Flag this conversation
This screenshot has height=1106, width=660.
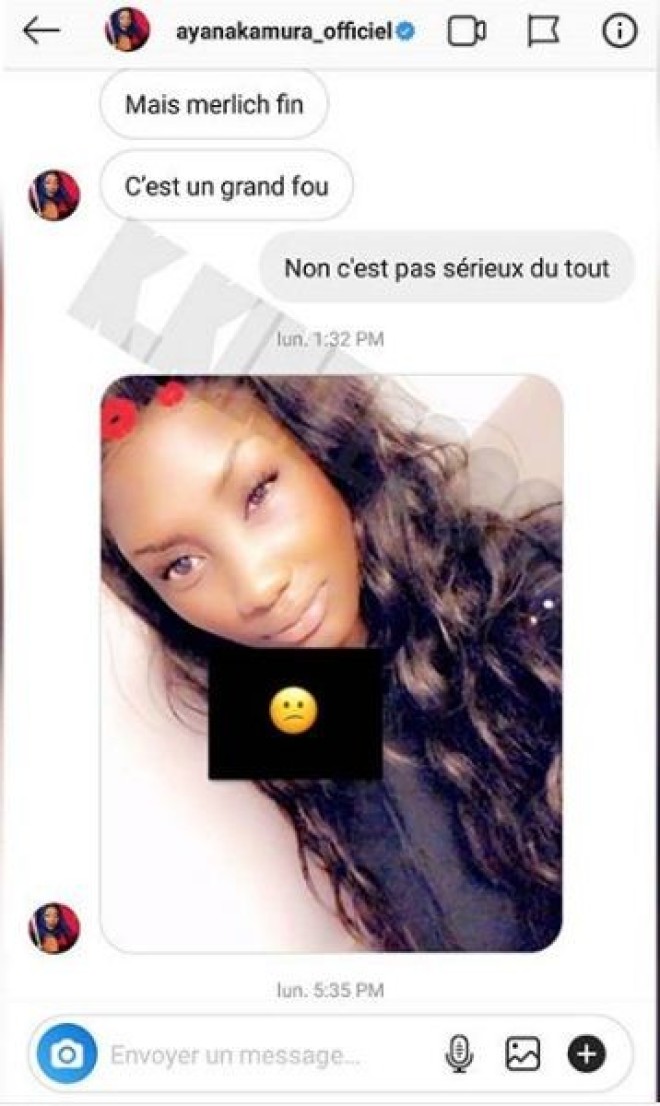coord(543,32)
